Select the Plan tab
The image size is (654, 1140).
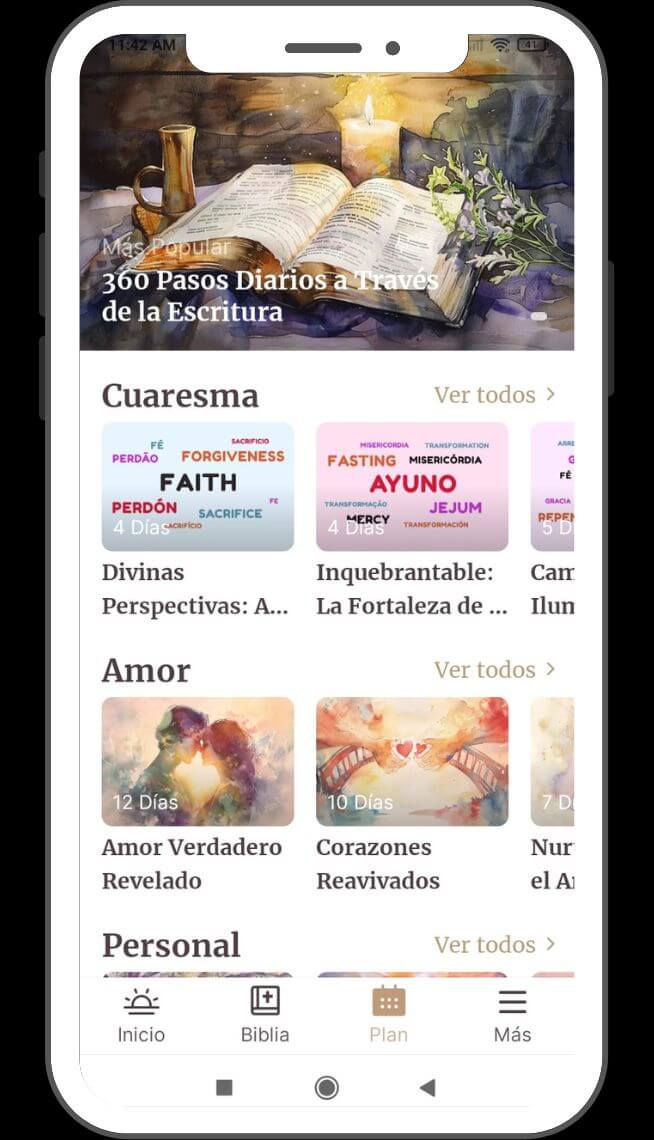click(388, 1014)
